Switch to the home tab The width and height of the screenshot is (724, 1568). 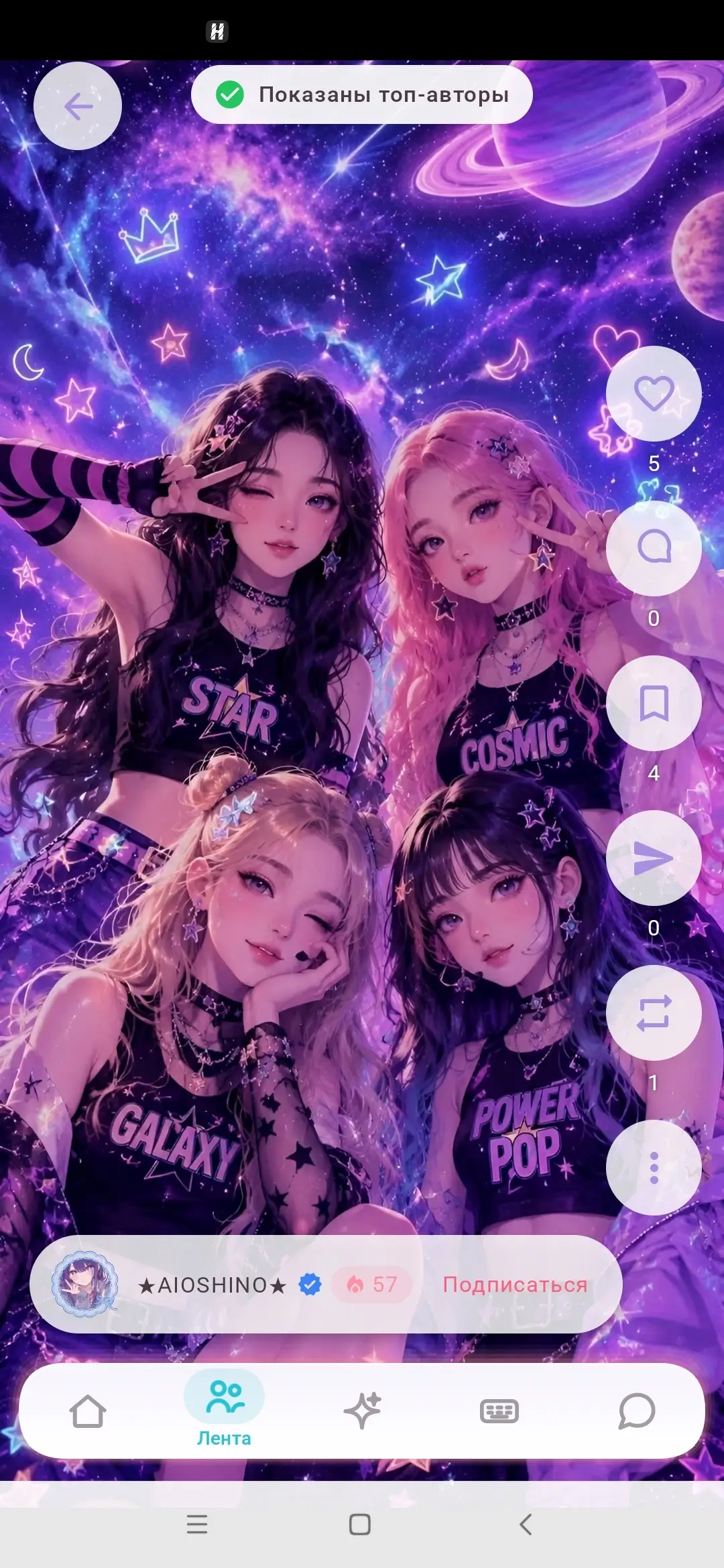pos(88,1411)
